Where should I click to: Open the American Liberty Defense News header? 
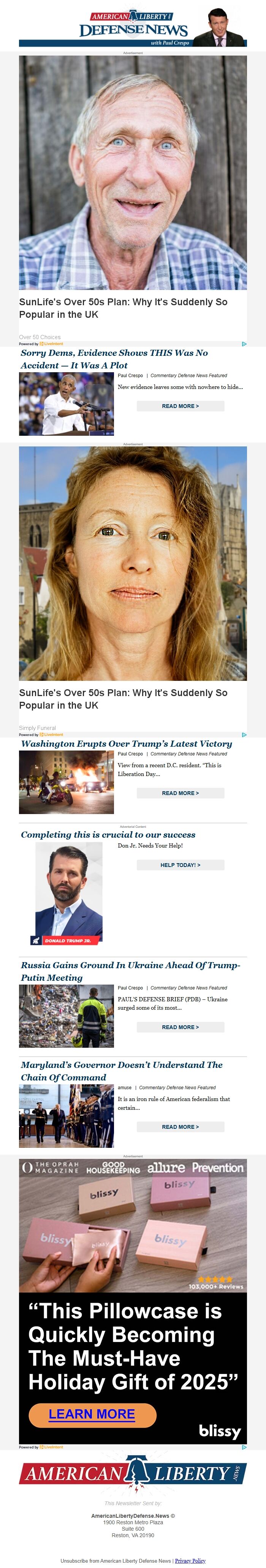click(x=132, y=27)
